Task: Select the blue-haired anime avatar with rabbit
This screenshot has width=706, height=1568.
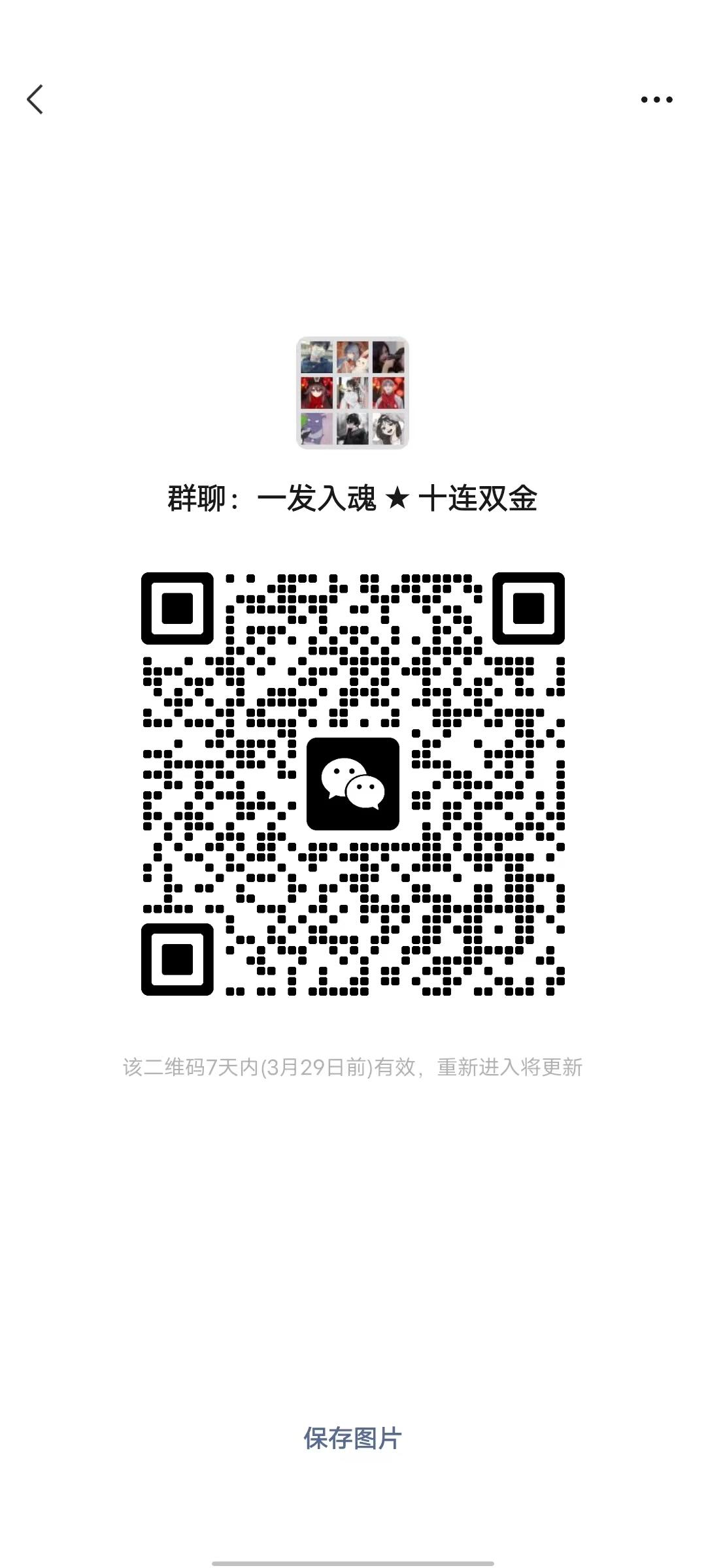Action: coord(353,357)
